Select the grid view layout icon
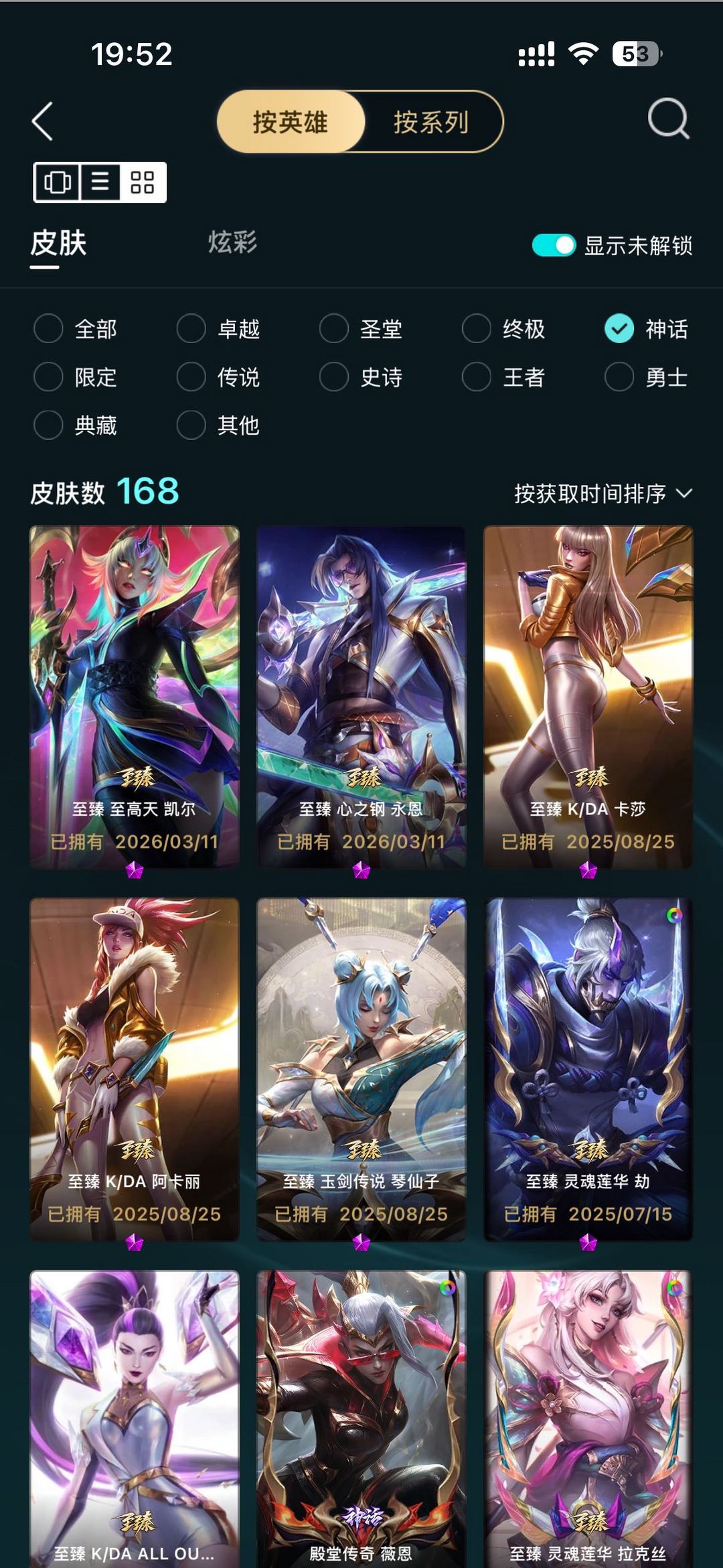 [x=142, y=181]
